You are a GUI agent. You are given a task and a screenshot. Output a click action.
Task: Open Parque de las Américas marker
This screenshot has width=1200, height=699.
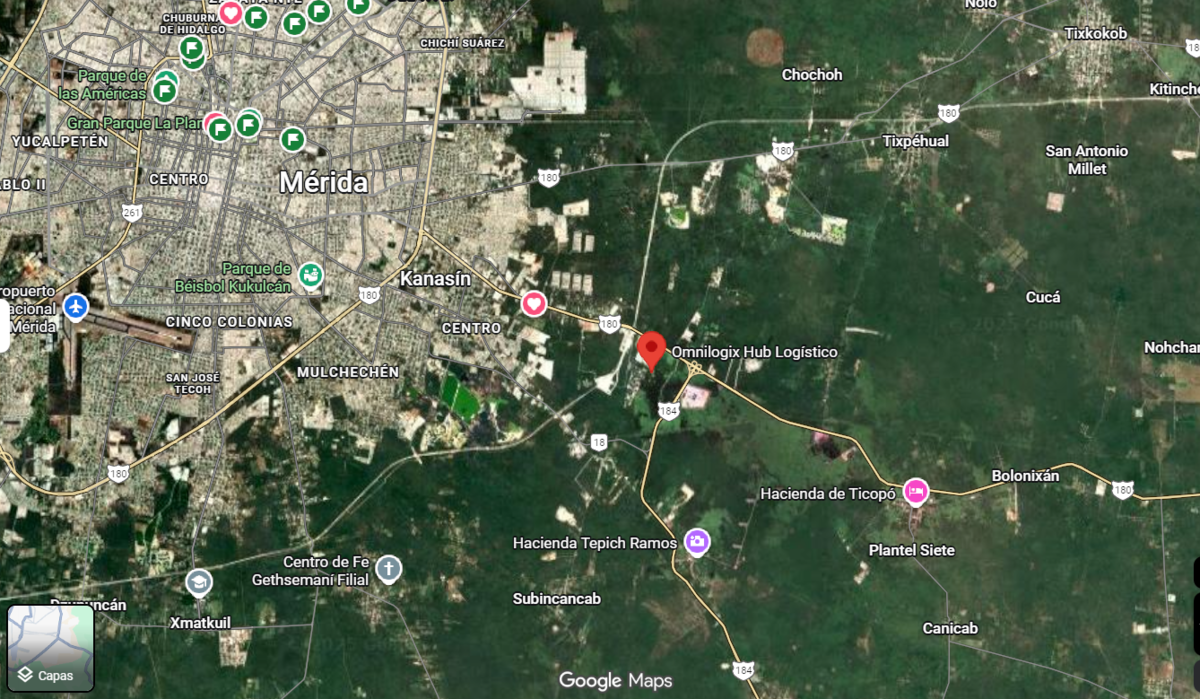coord(165,90)
